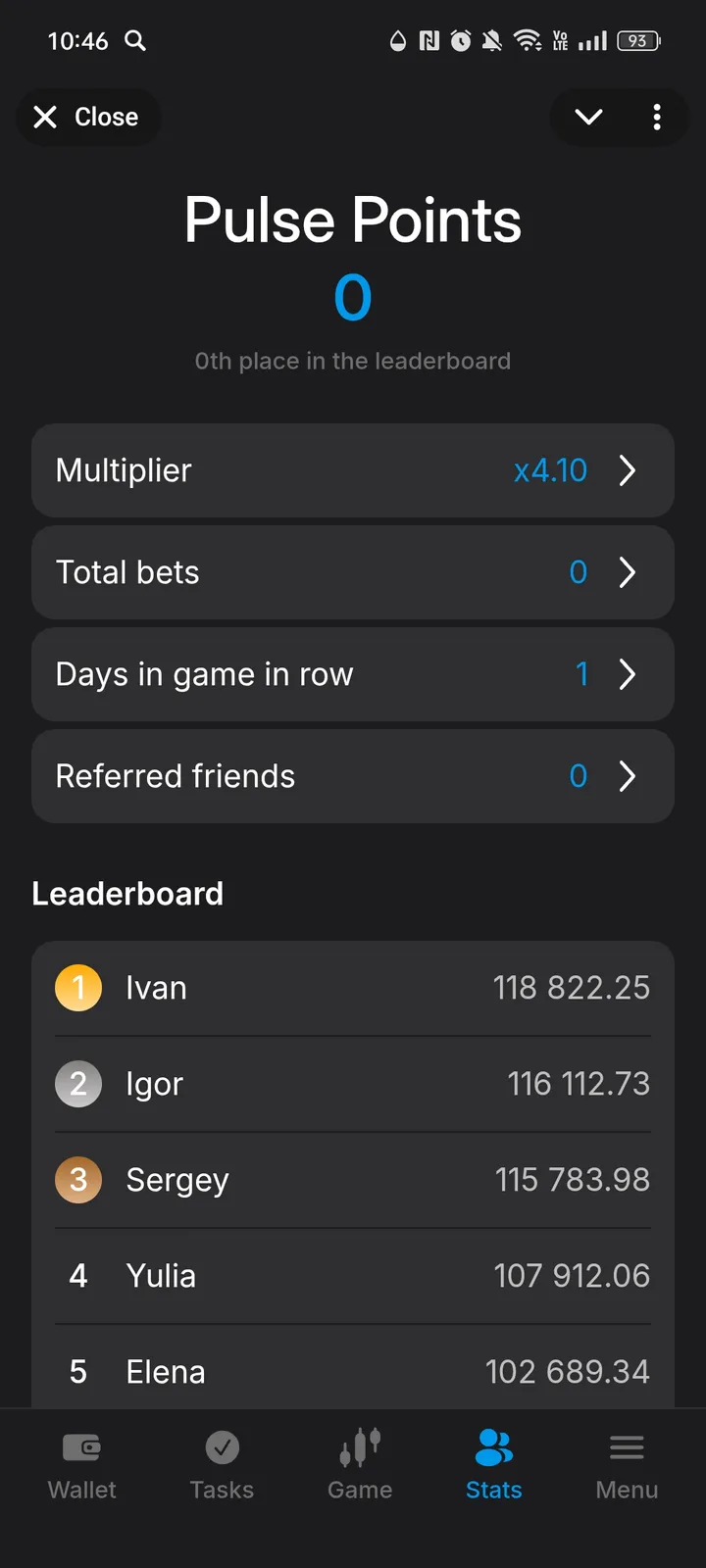Open the Multiplier details row
The image size is (706, 1568).
[353, 470]
